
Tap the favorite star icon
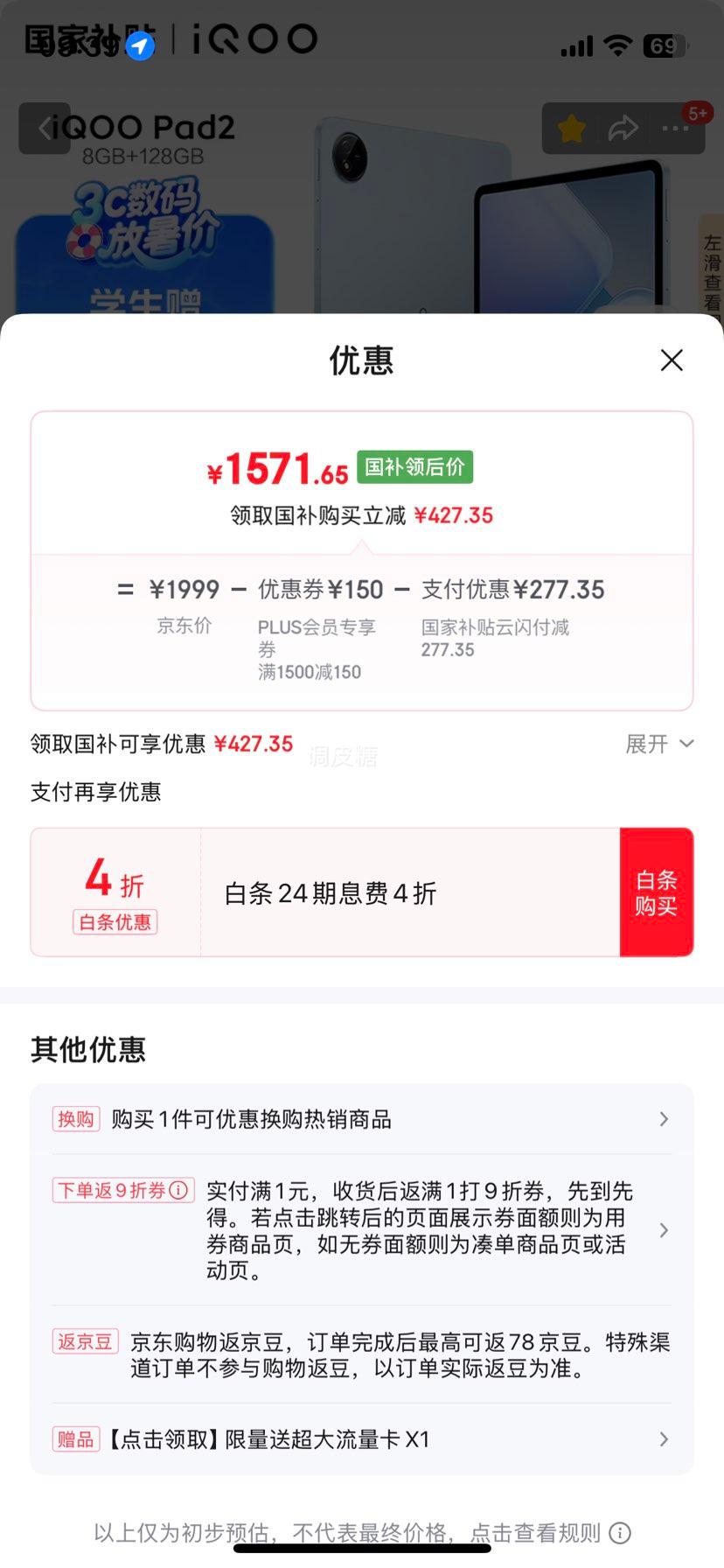tap(570, 128)
